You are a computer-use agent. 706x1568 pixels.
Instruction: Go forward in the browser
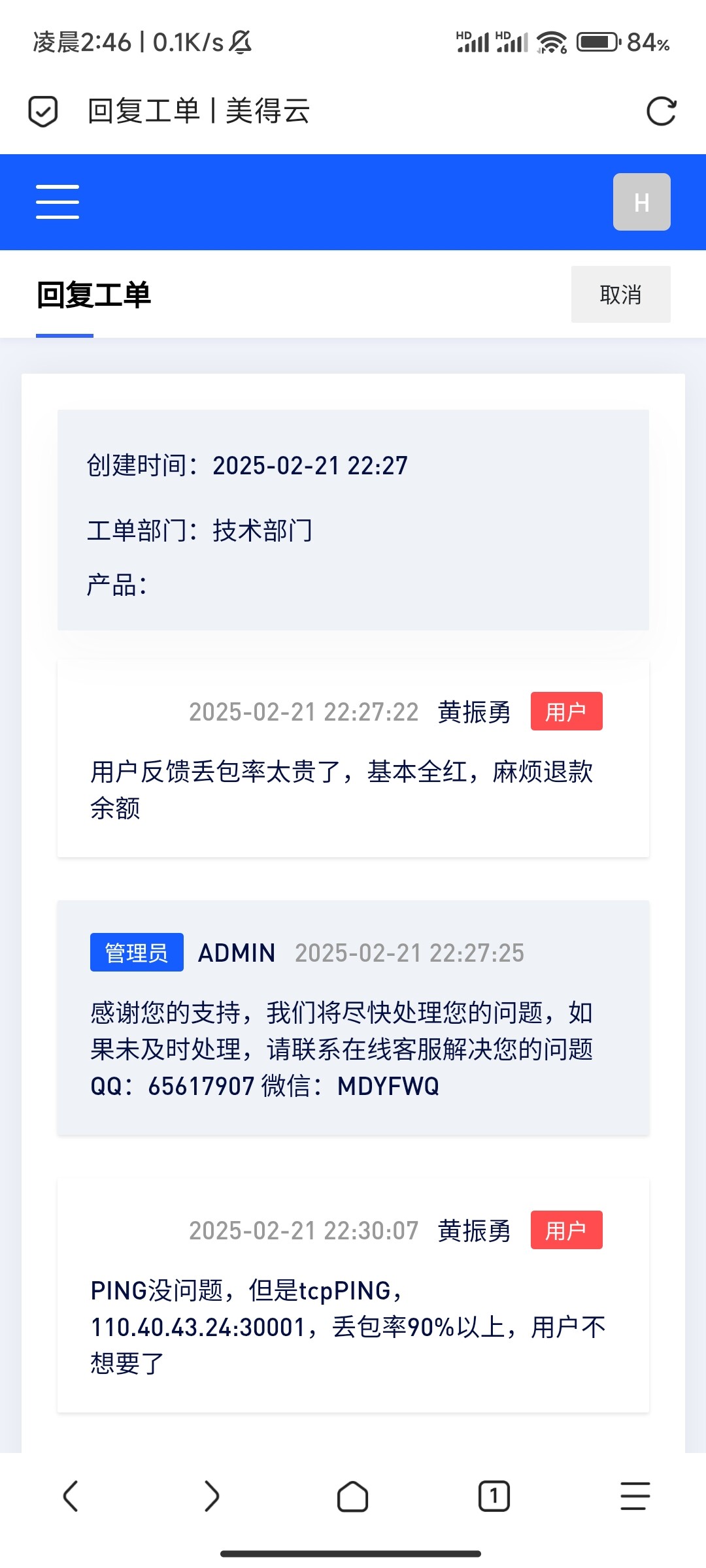point(211,1496)
